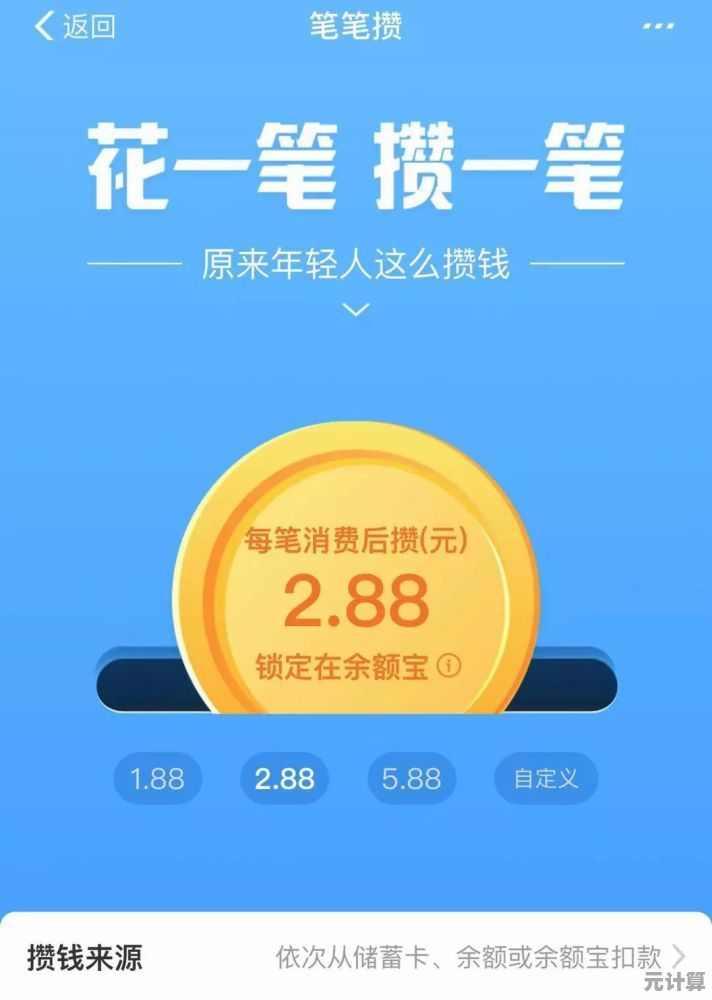Select the 1.88 amount chip
Viewport: 712px width, 1000px height.
coord(158,779)
